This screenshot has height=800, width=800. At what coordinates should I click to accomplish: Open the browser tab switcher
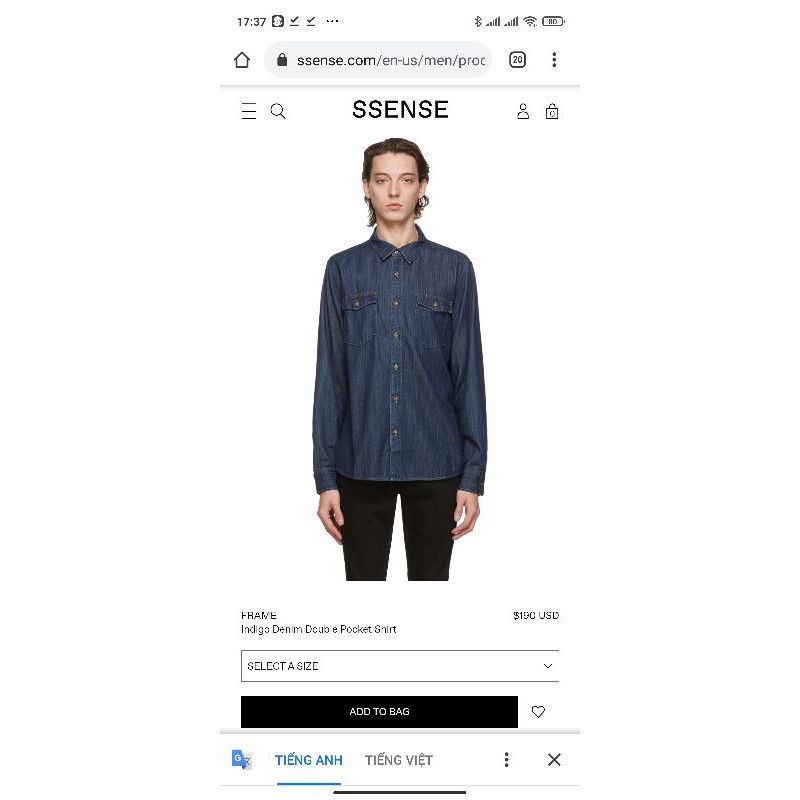[x=517, y=60]
